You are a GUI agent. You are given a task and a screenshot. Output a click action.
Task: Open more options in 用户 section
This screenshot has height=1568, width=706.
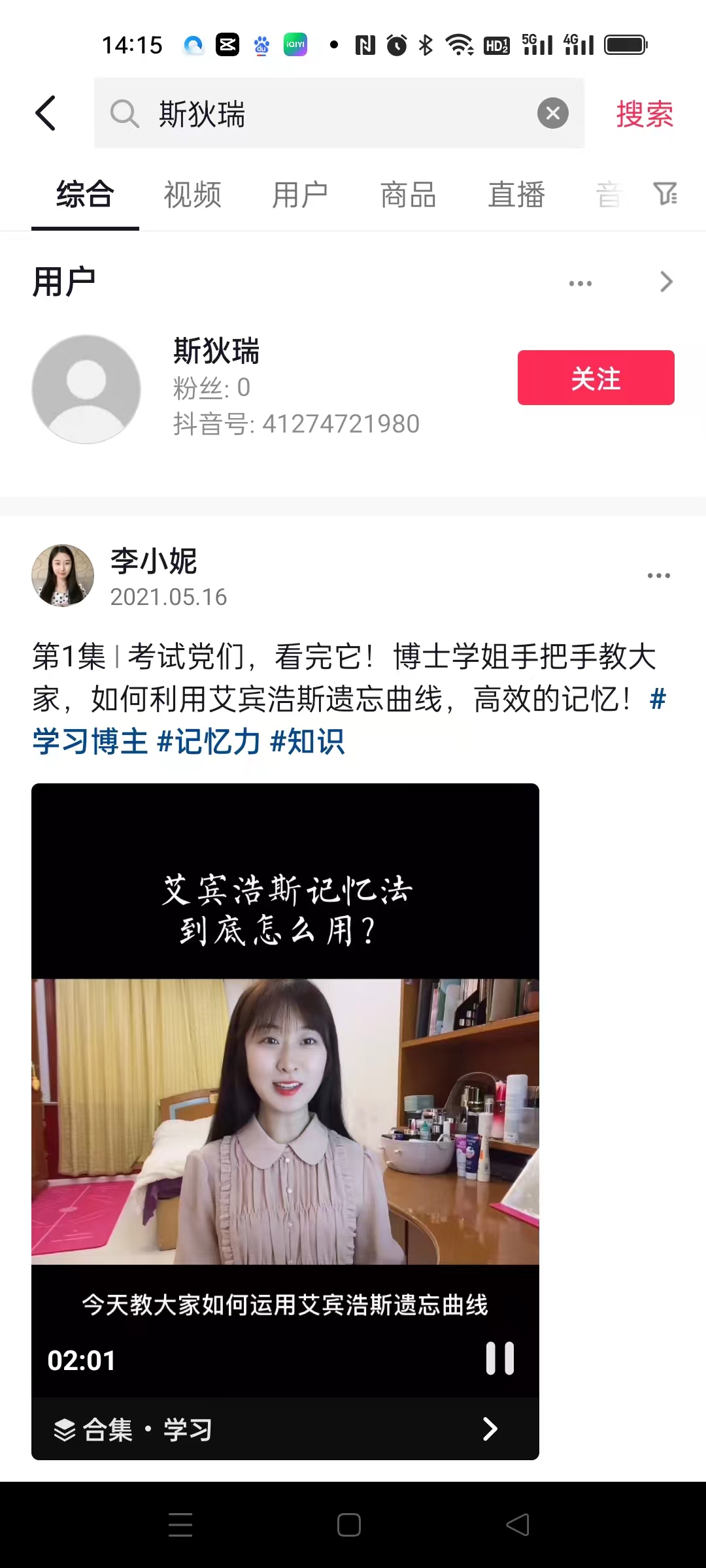(580, 283)
